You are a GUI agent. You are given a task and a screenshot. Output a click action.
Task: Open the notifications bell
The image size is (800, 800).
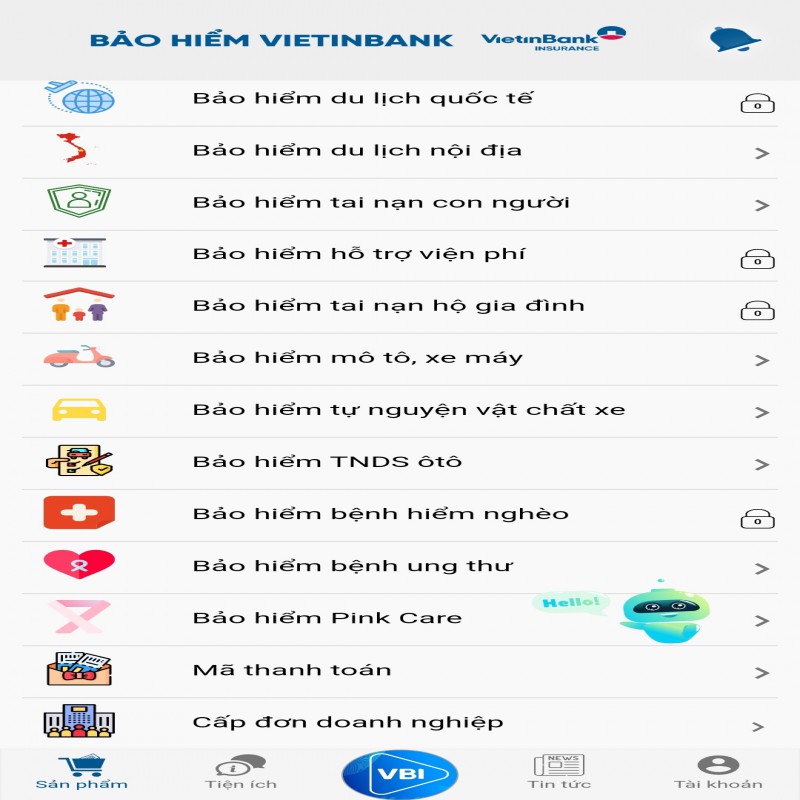(x=734, y=40)
